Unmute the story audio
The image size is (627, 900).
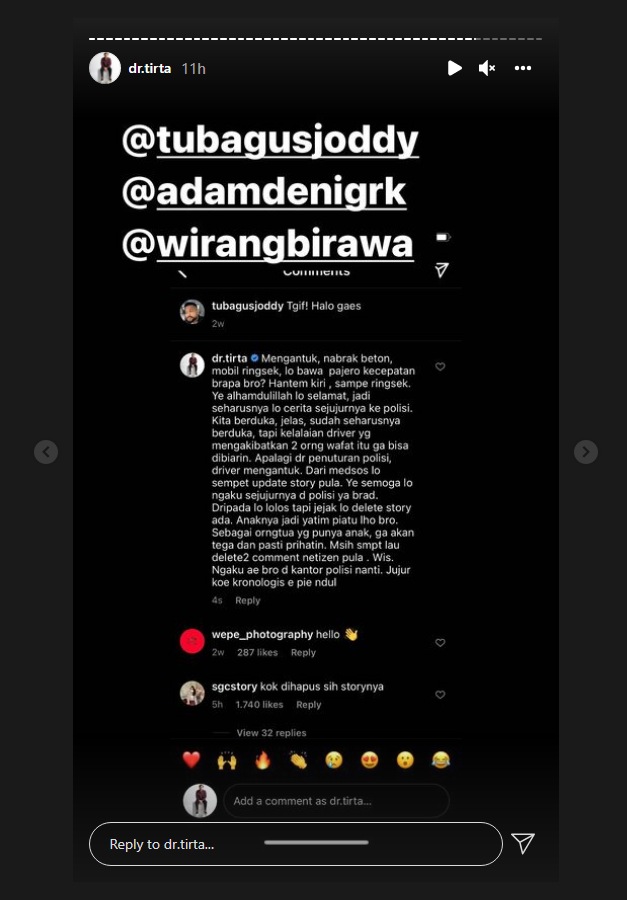pyautogui.click(x=487, y=68)
